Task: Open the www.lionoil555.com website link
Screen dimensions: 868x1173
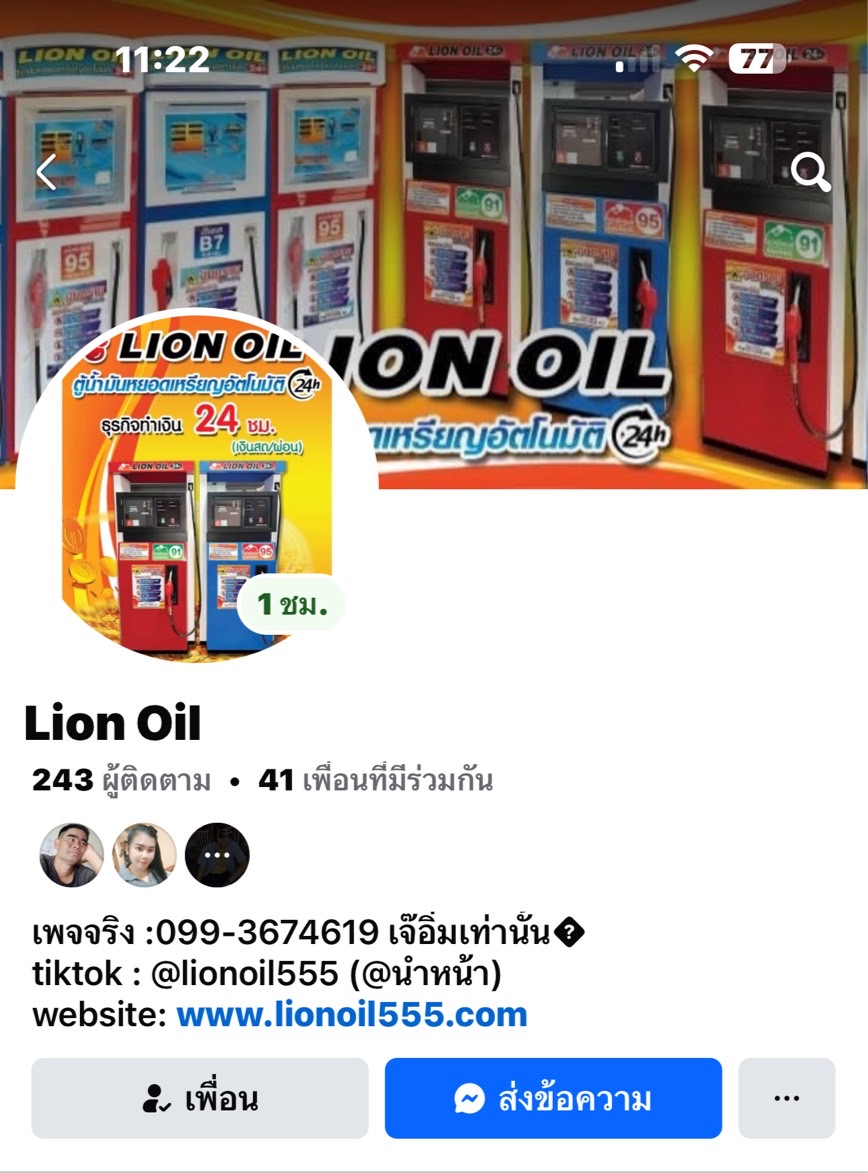Action: point(351,1015)
